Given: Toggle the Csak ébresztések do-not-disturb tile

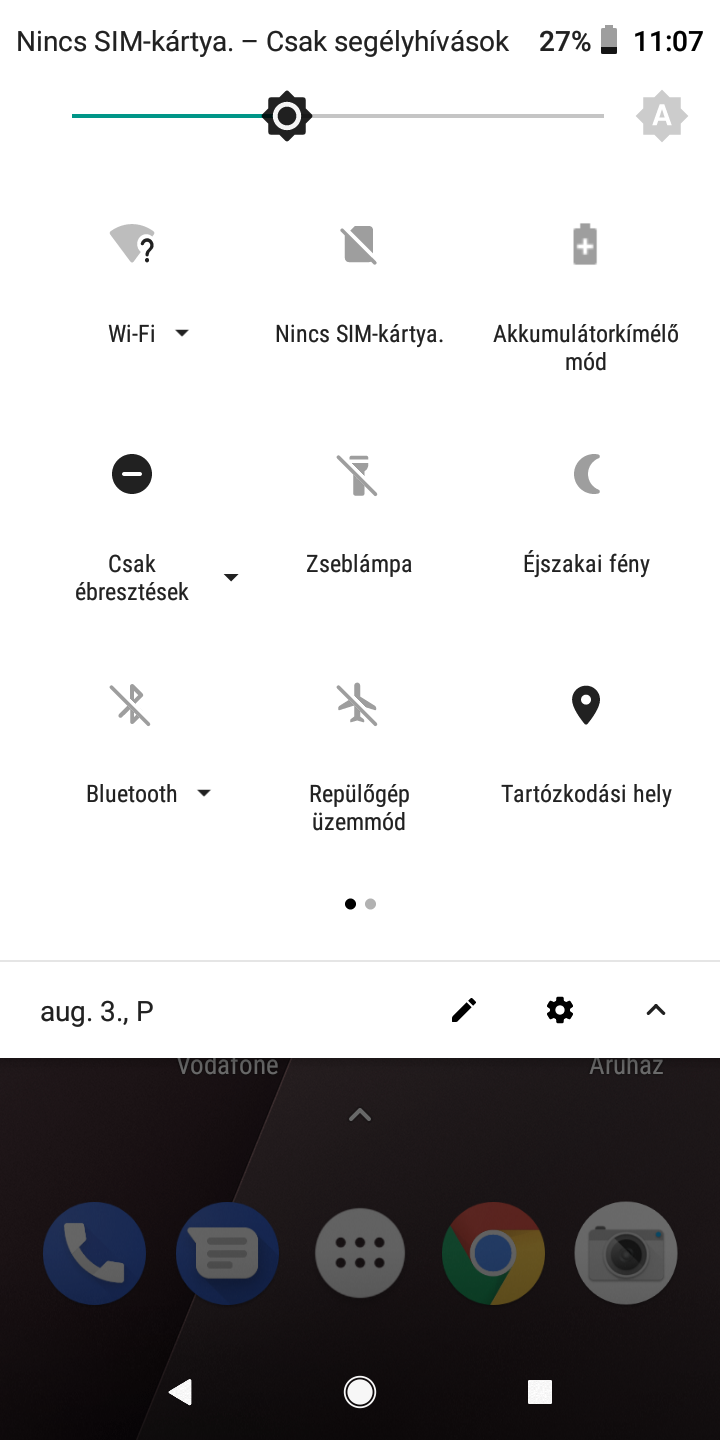Looking at the screenshot, I should coord(132,474).
